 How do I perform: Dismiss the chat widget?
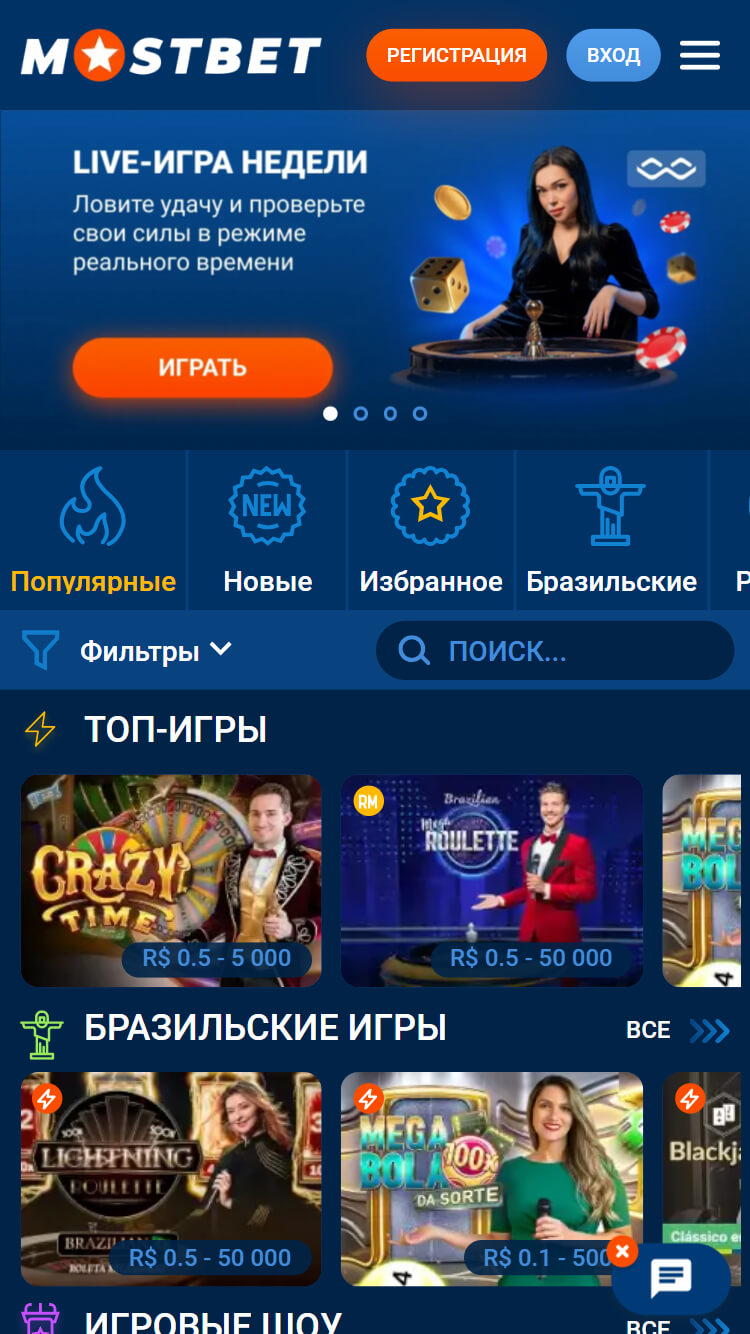coord(621,1251)
